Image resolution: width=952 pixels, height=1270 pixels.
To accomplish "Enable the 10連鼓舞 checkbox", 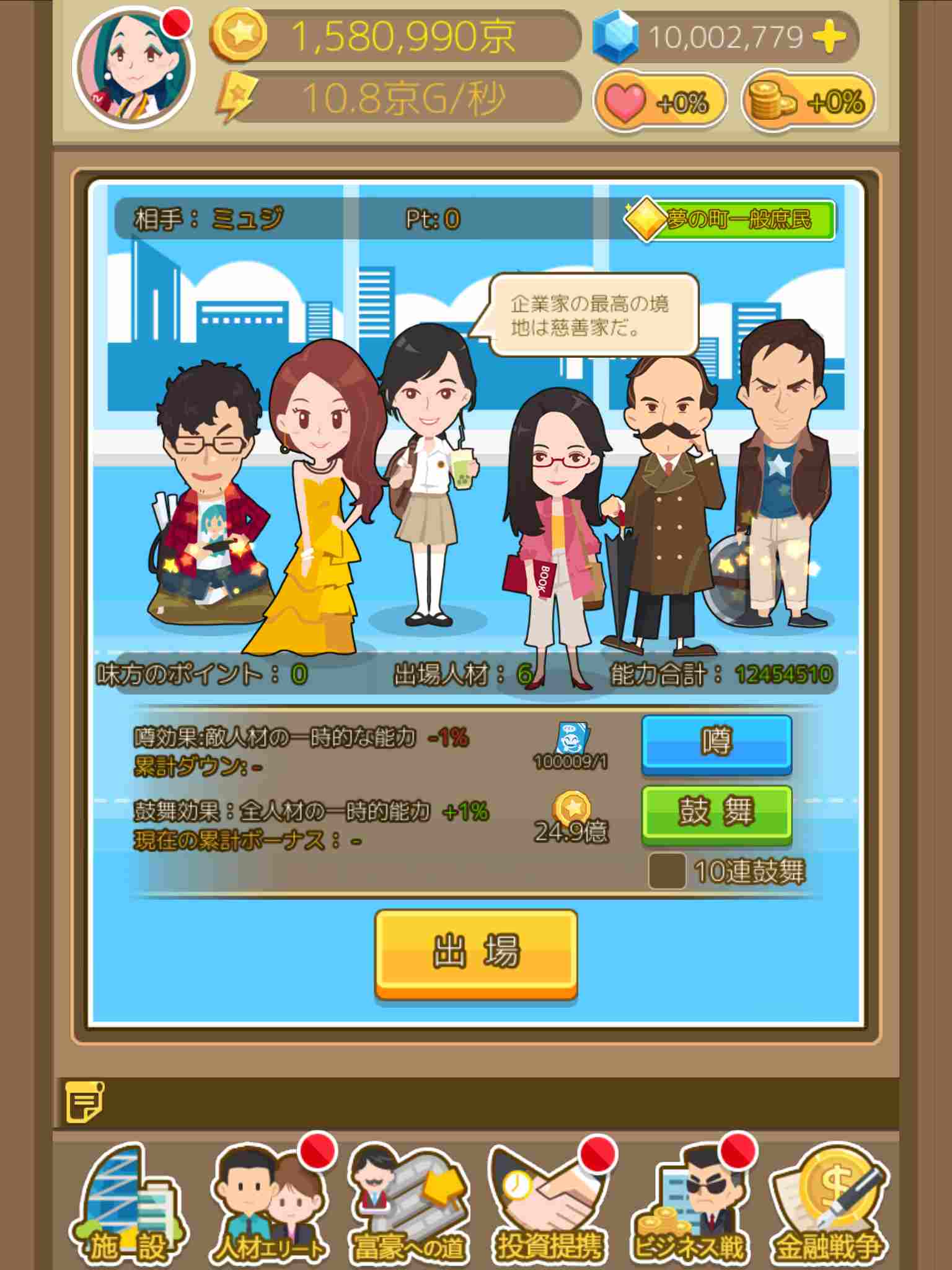I will [x=667, y=871].
